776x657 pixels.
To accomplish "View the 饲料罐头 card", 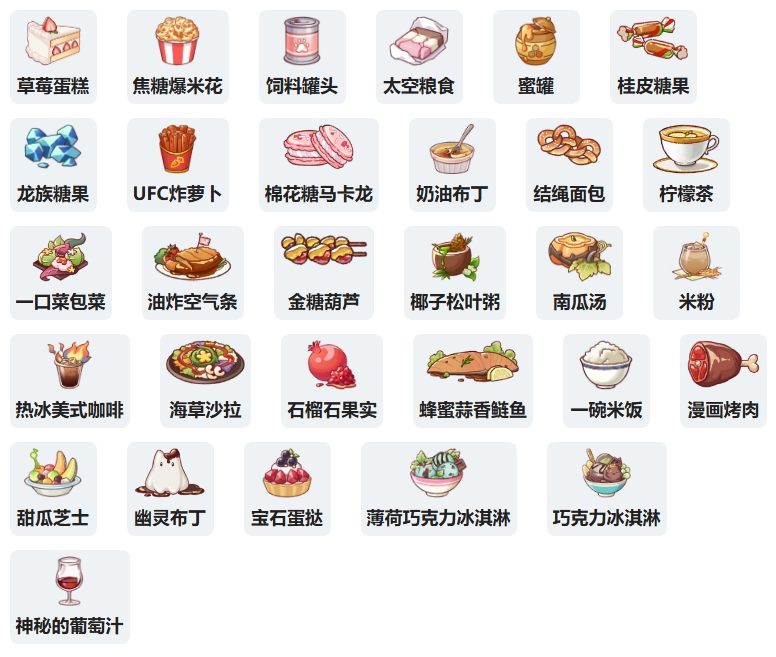I will tap(302, 57).
